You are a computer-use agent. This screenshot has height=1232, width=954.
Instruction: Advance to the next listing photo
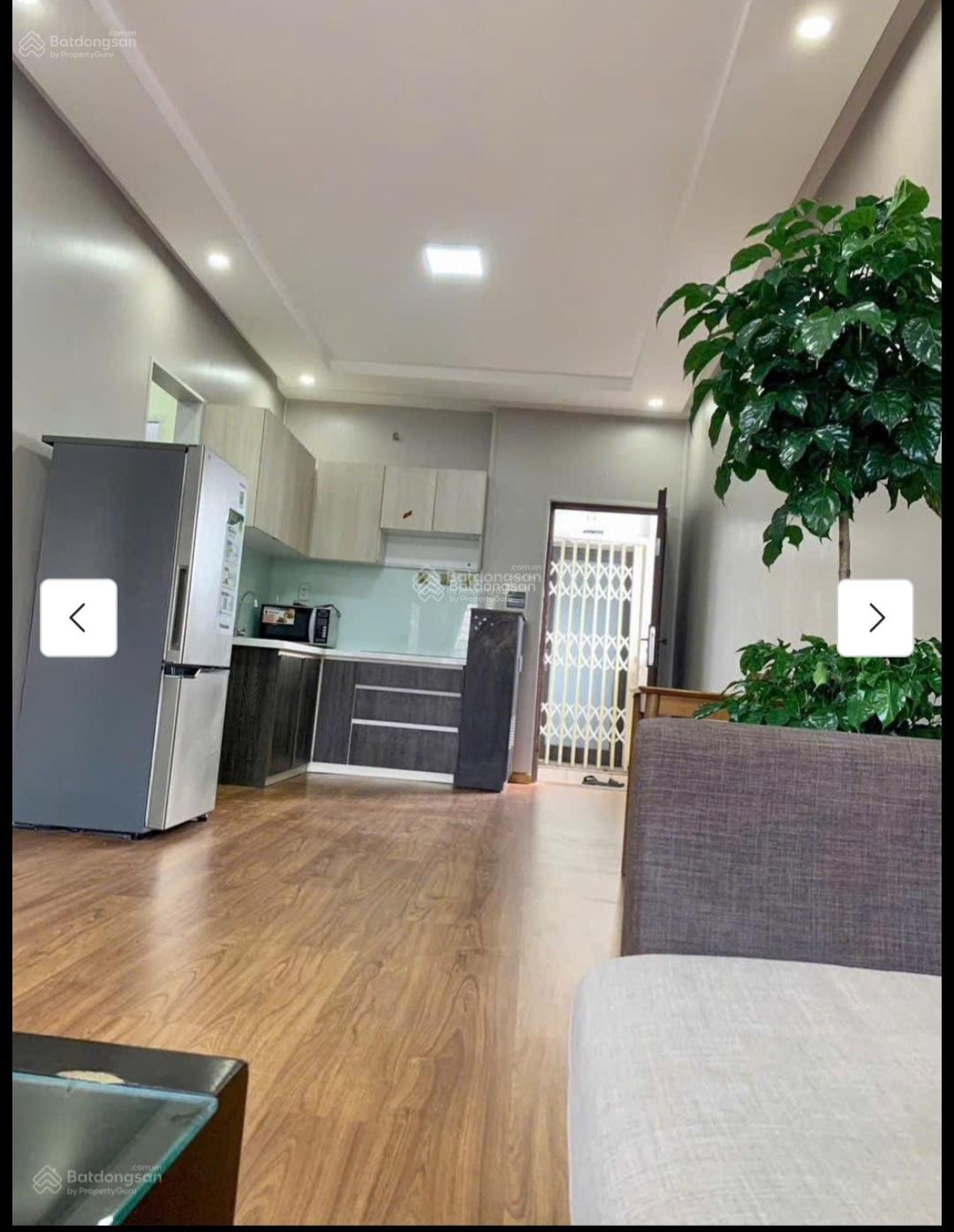[x=874, y=618]
